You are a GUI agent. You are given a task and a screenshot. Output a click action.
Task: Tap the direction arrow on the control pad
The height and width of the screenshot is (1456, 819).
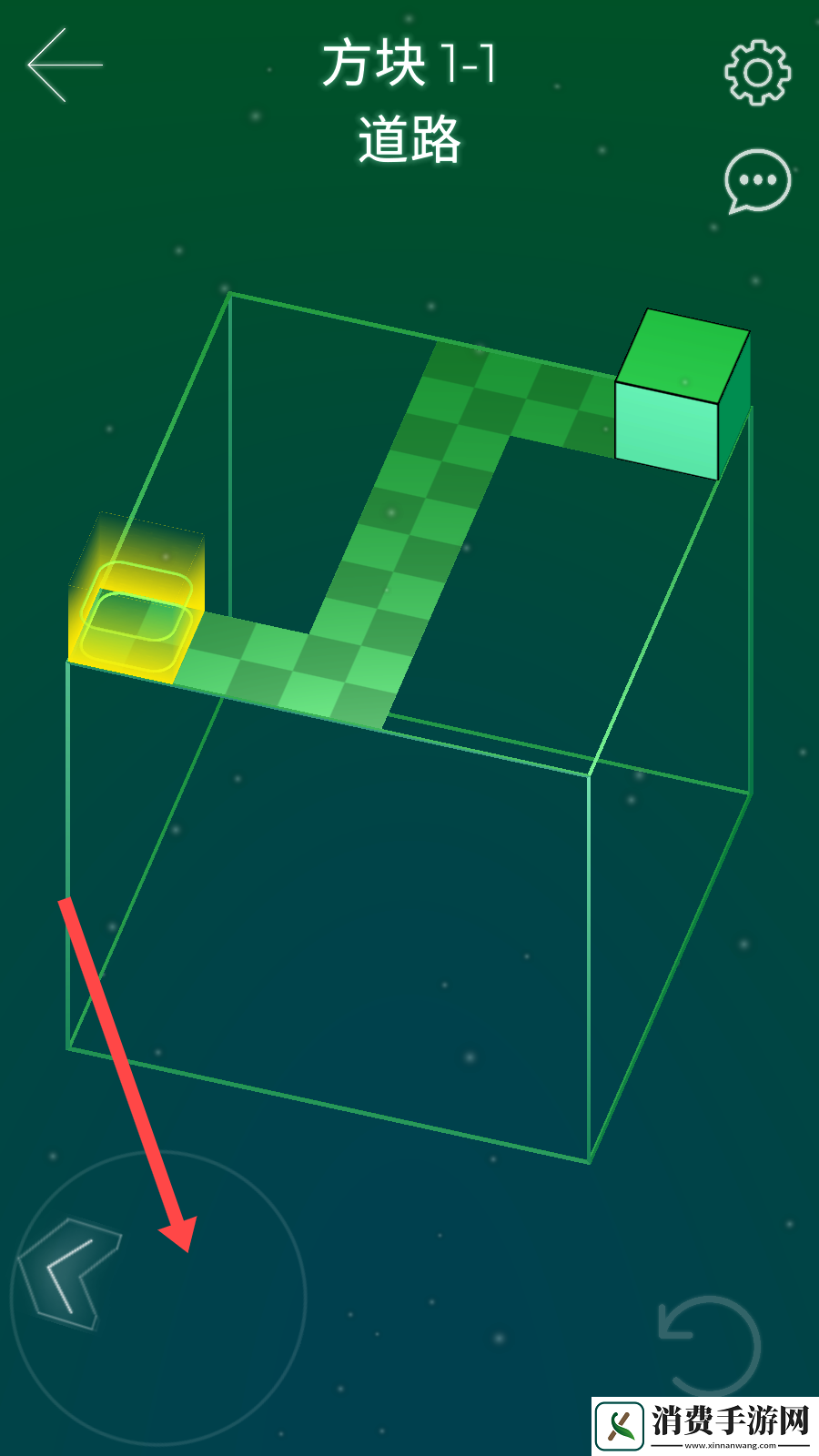point(69,1272)
